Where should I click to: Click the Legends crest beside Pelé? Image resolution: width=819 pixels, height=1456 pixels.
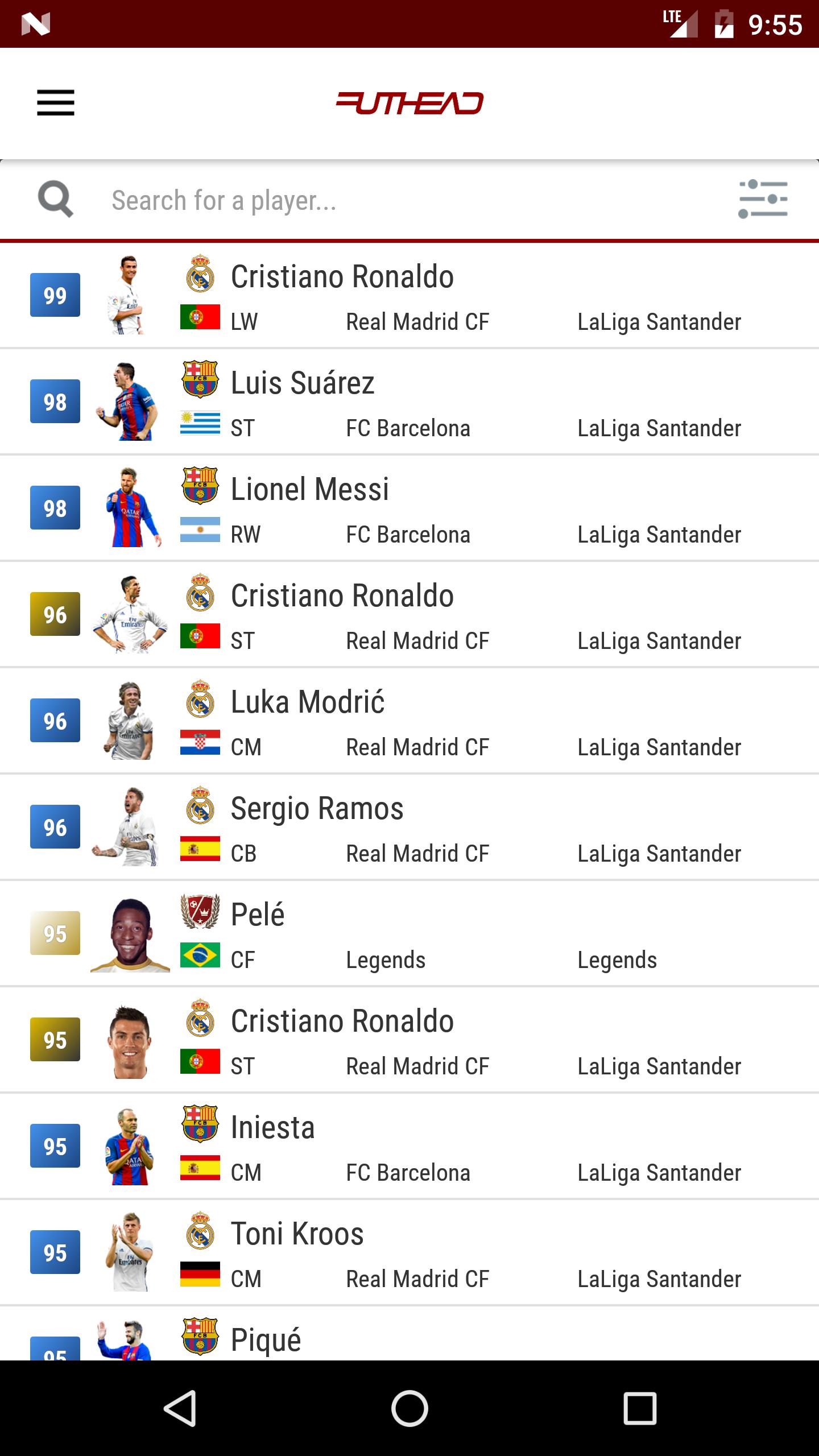point(200,913)
